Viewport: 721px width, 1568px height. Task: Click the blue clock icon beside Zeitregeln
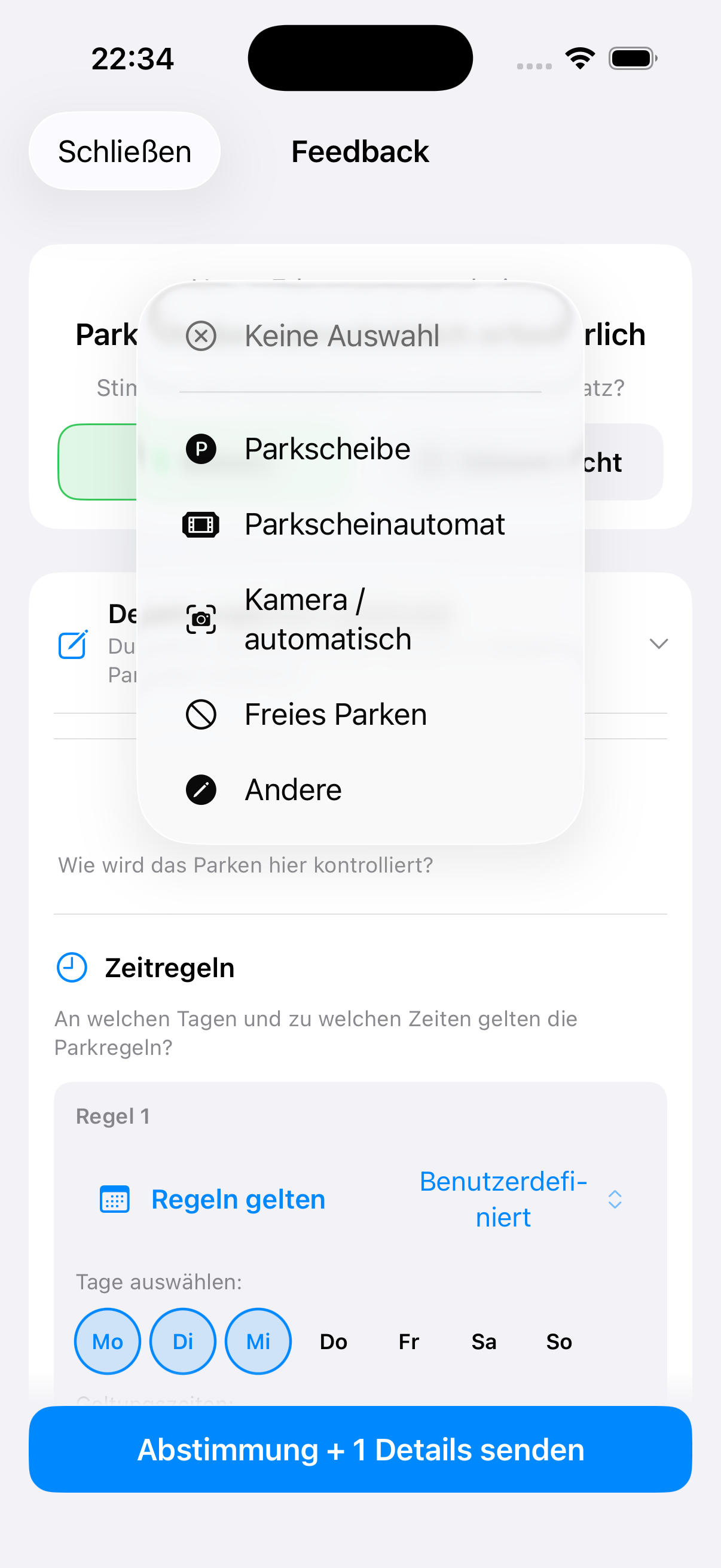tap(71, 967)
